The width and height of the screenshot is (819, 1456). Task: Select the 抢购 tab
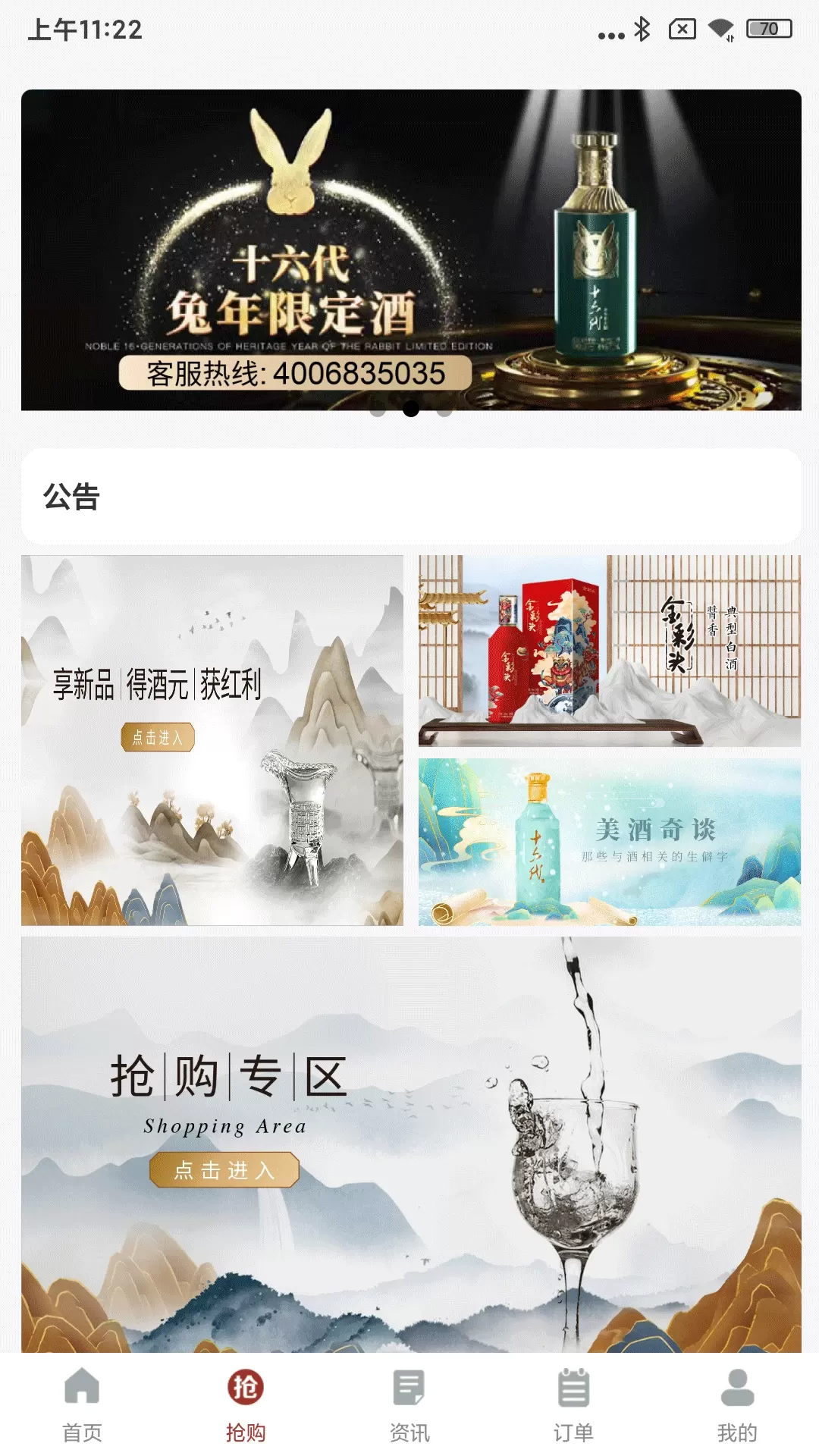(246, 1404)
